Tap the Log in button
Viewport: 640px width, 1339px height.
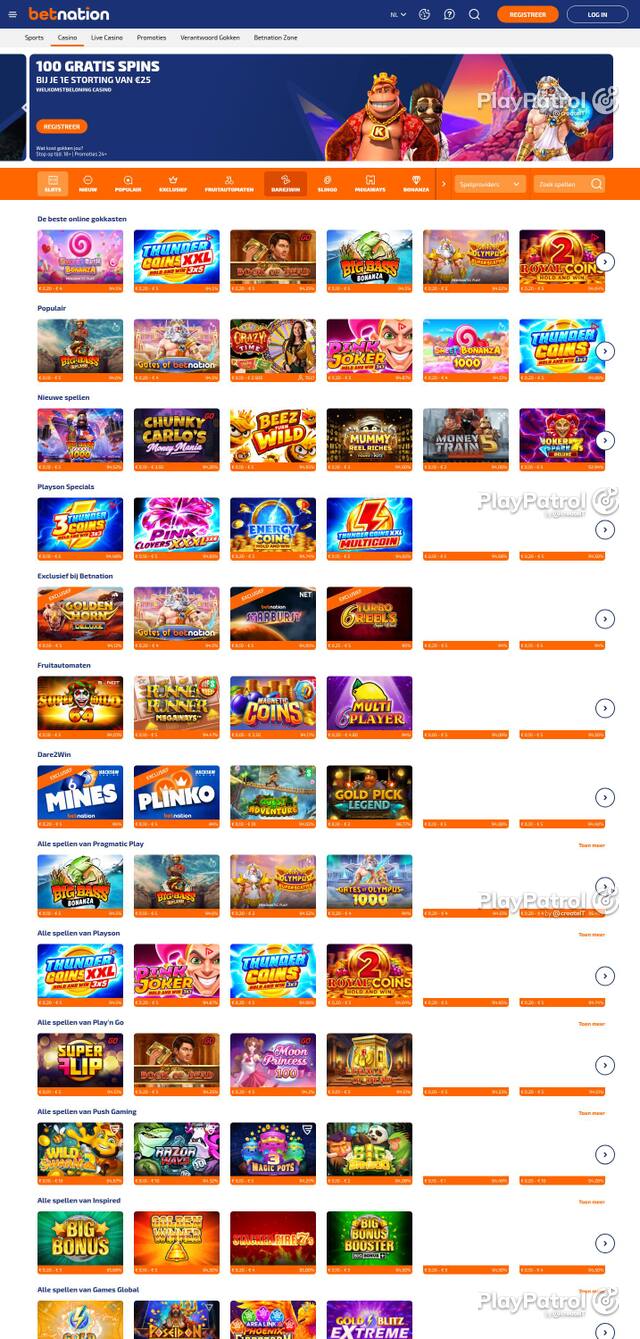[597, 14]
